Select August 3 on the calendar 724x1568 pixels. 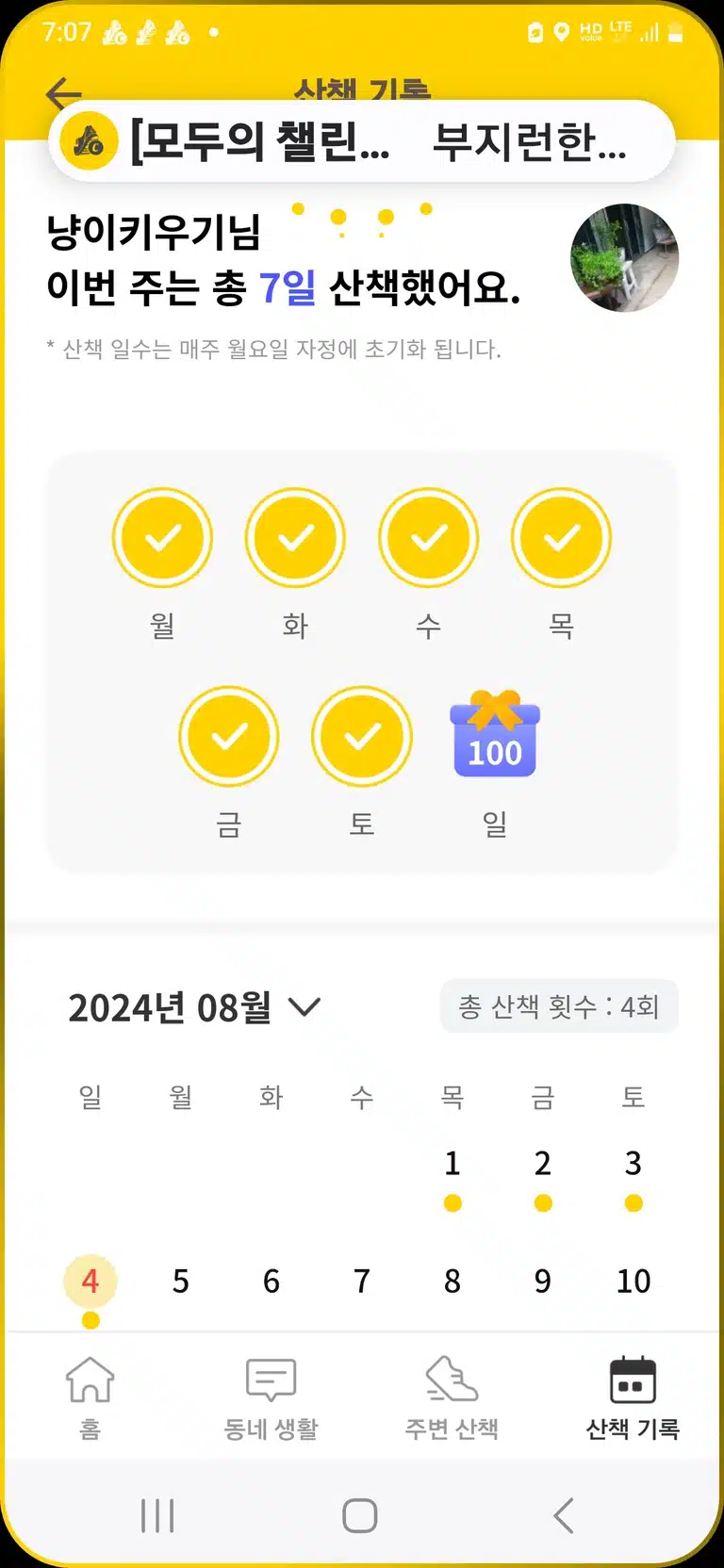pyautogui.click(x=633, y=1164)
